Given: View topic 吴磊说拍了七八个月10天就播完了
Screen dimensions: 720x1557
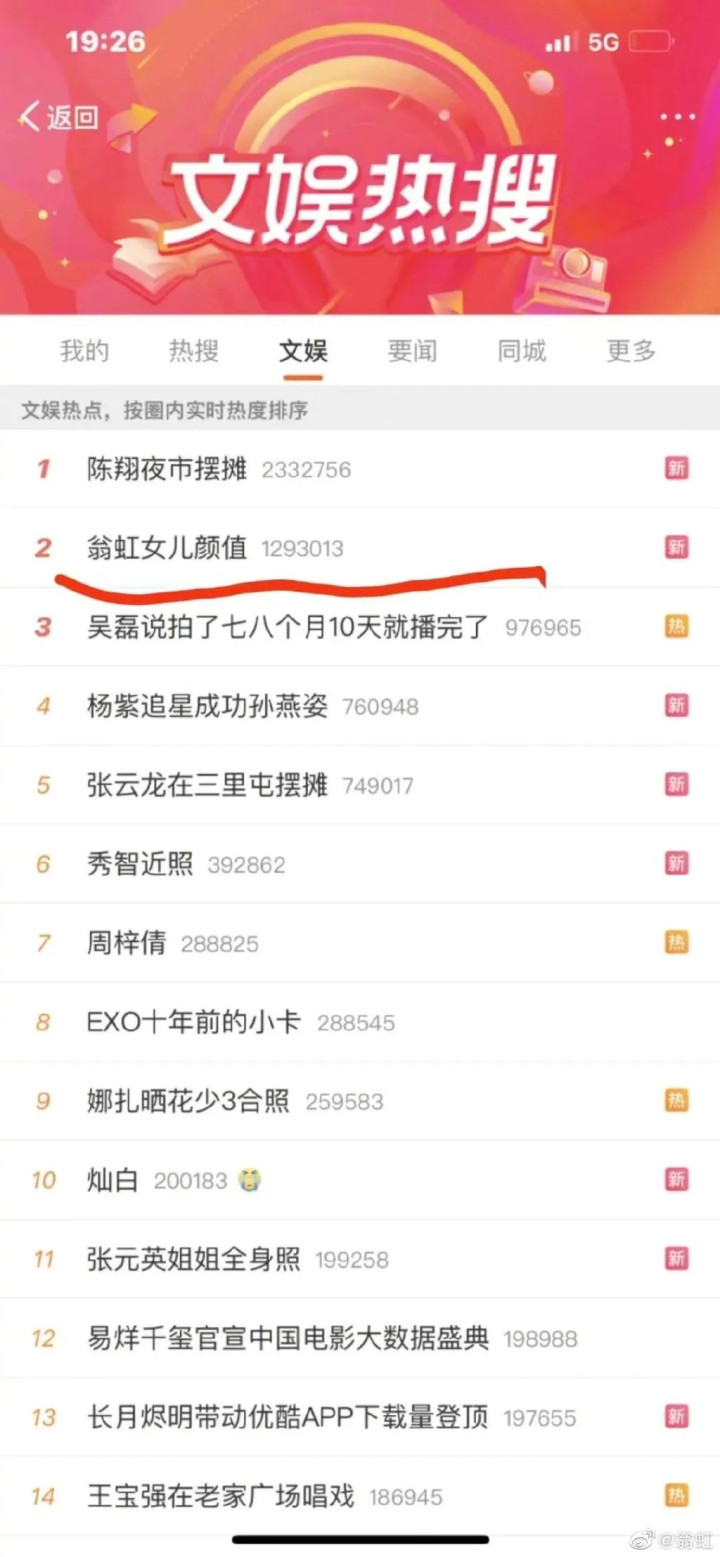Looking at the screenshot, I should tap(288, 627).
